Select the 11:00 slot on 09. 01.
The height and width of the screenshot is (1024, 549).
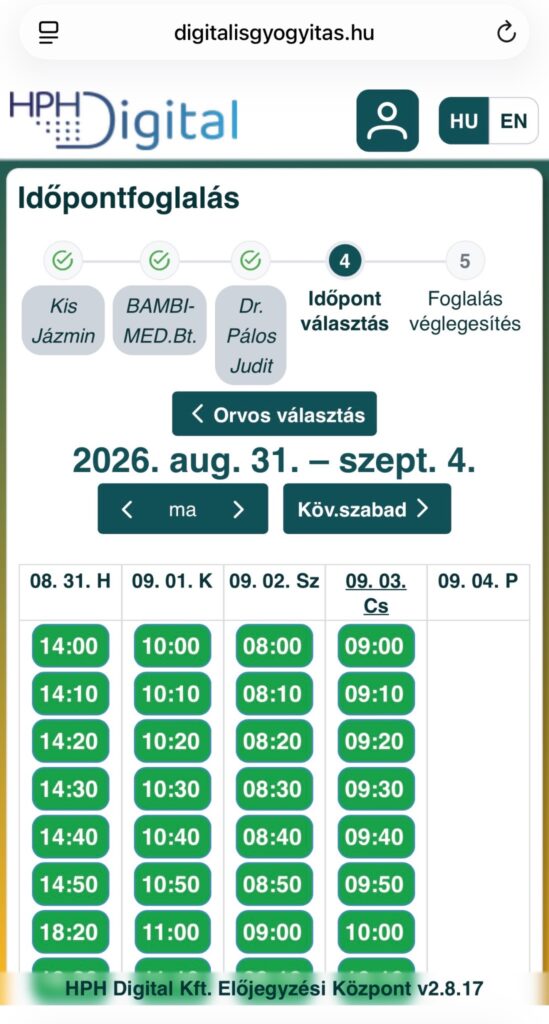click(x=172, y=932)
